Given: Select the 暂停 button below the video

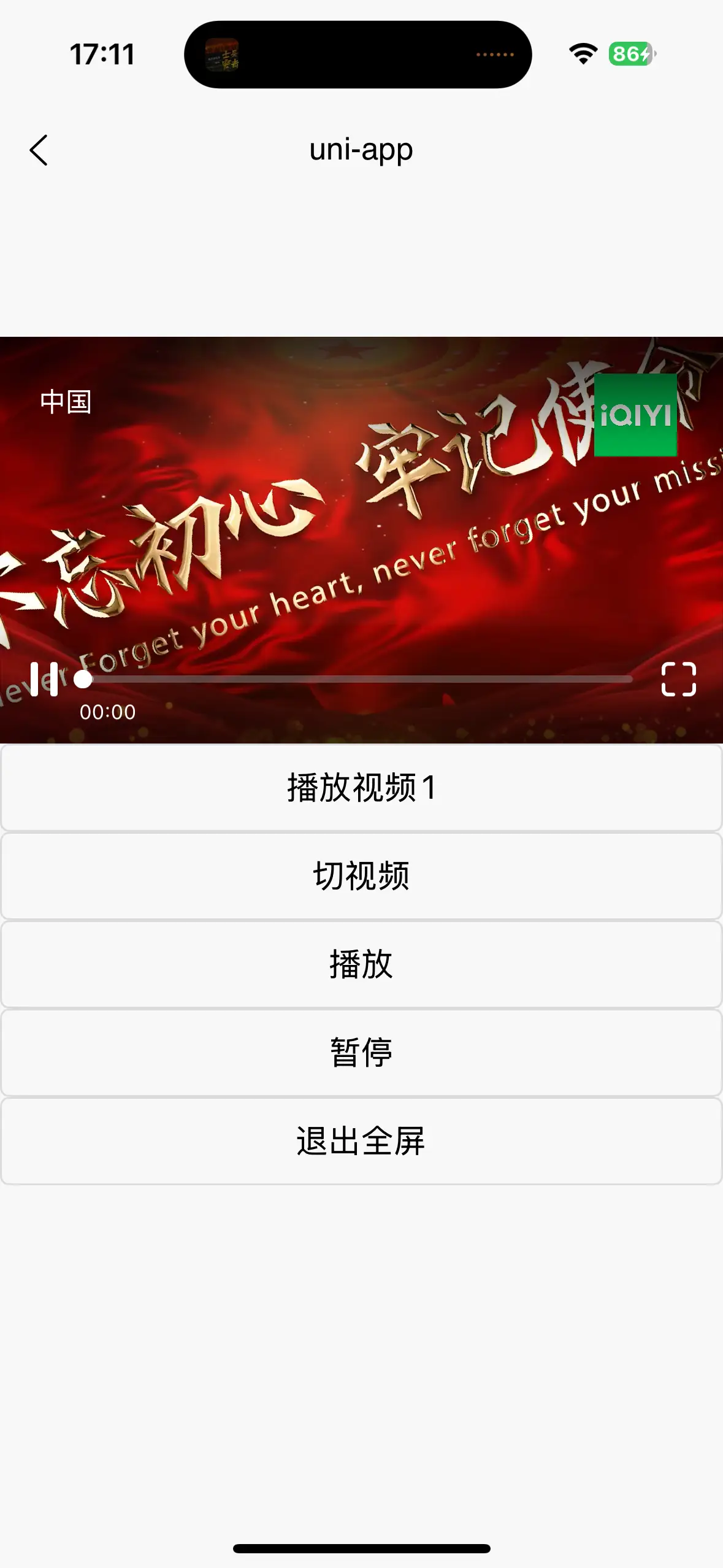Looking at the screenshot, I should pyautogui.click(x=361, y=1053).
